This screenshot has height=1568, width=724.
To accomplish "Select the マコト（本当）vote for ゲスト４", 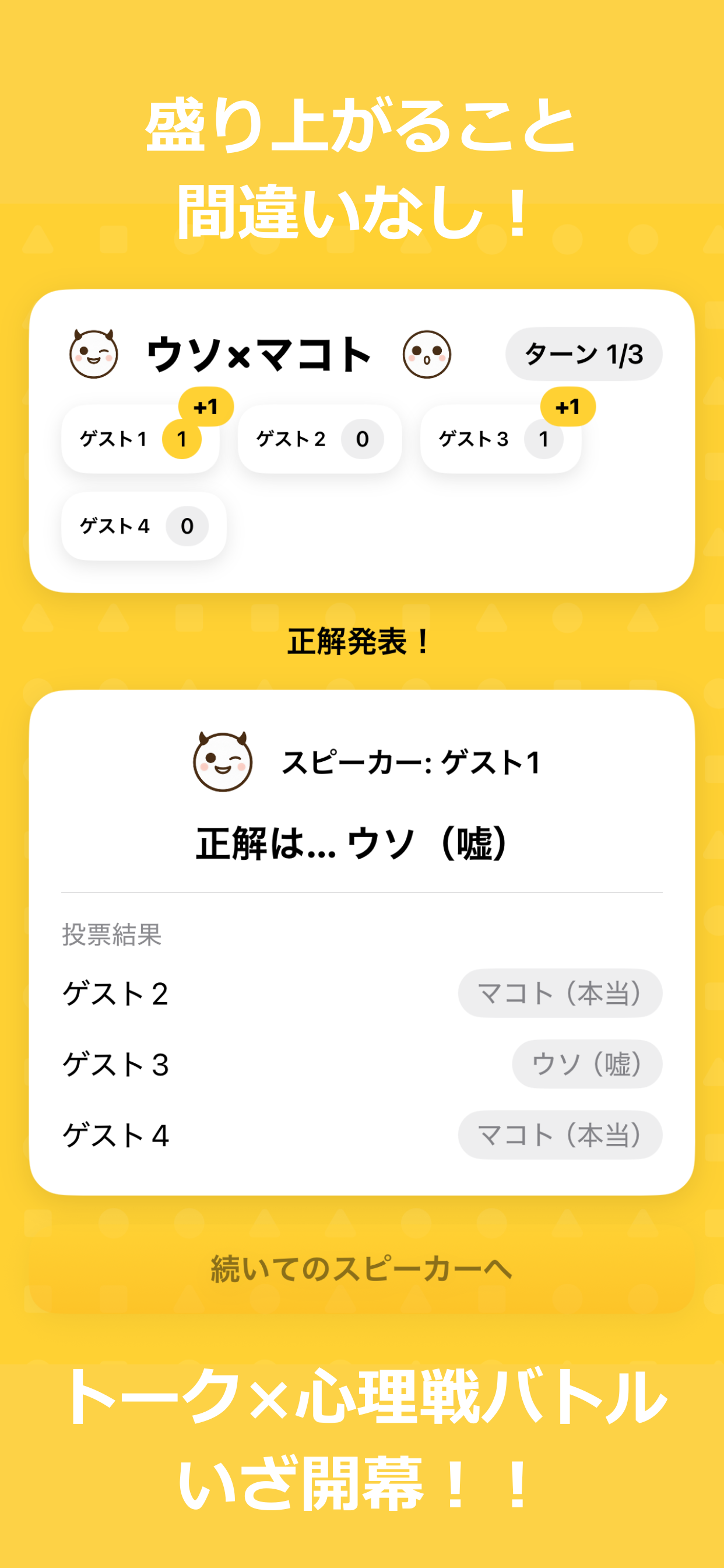I will click(x=559, y=1135).
